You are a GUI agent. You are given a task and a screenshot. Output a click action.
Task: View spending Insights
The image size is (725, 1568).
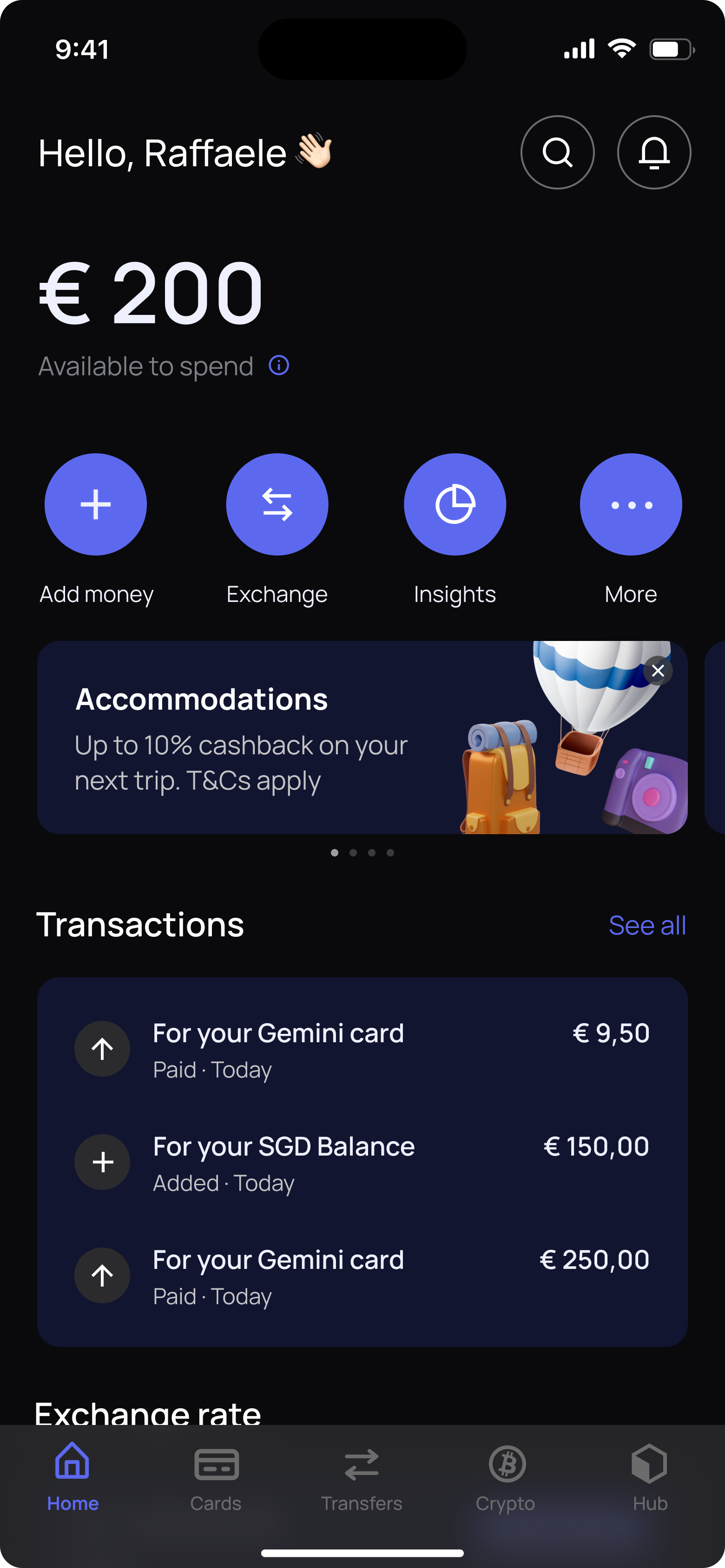455,504
